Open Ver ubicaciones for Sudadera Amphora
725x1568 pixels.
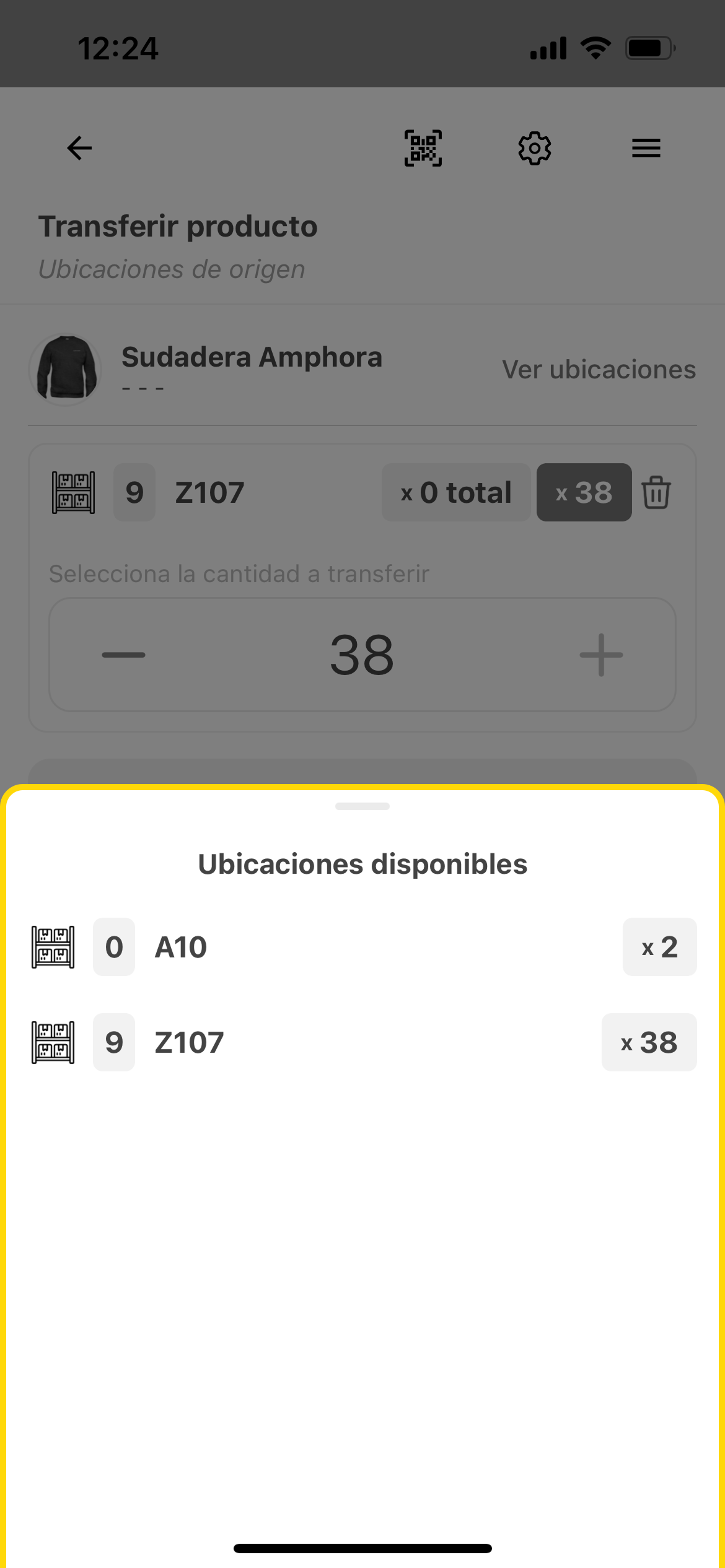599,368
